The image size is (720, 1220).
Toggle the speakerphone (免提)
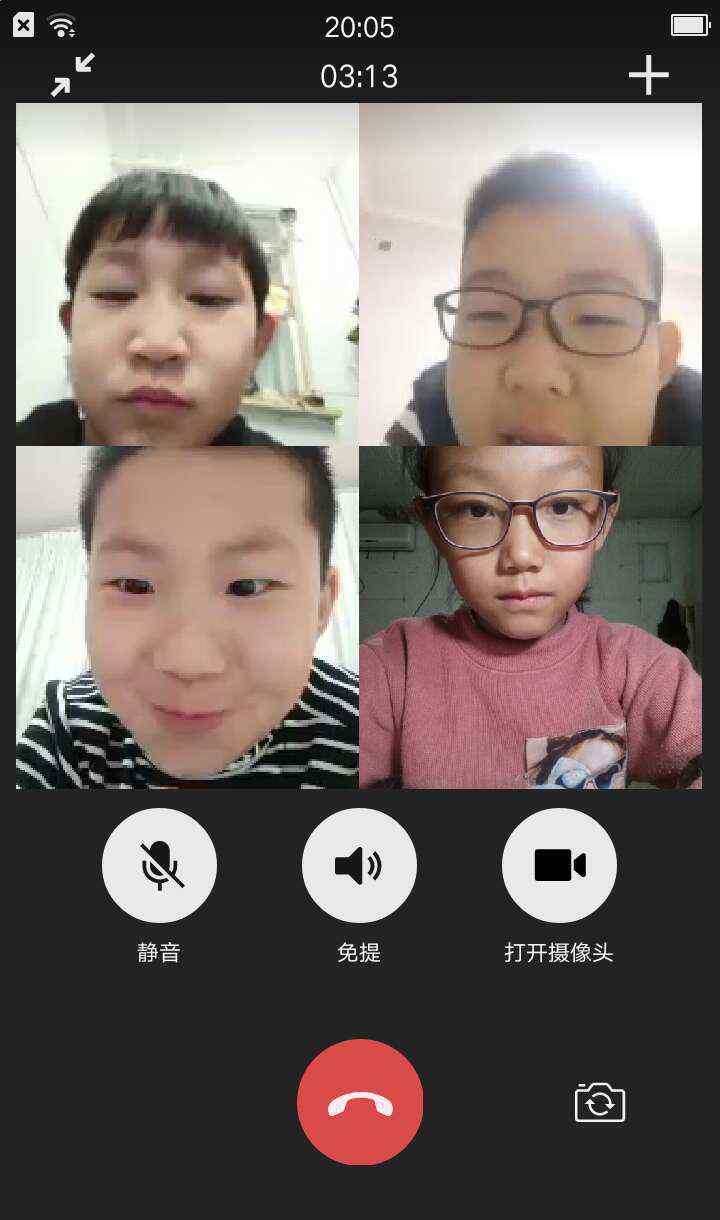click(x=359, y=865)
